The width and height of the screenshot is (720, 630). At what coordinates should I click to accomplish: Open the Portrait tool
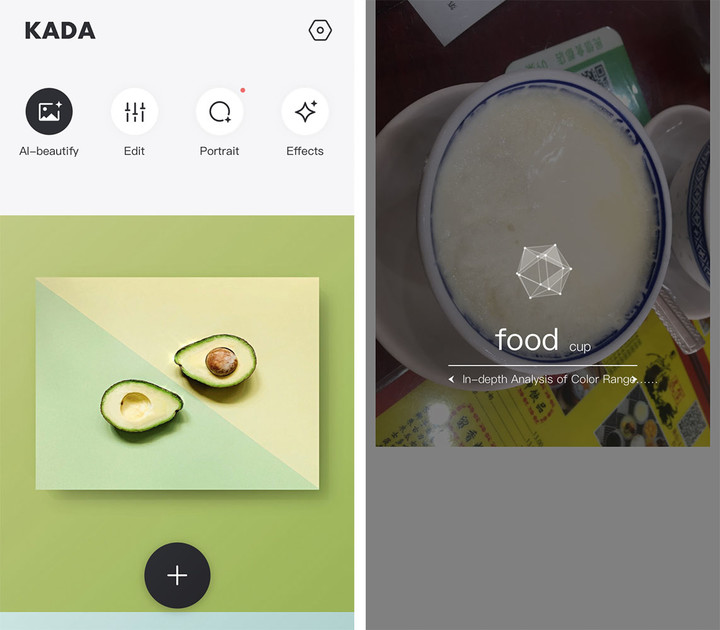tap(220, 112)
